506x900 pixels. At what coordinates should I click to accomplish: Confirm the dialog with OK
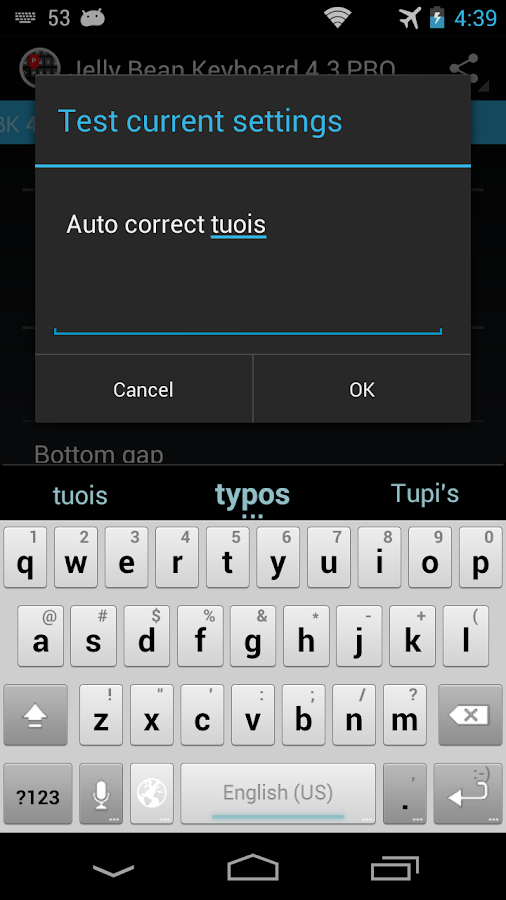[362, 389]
